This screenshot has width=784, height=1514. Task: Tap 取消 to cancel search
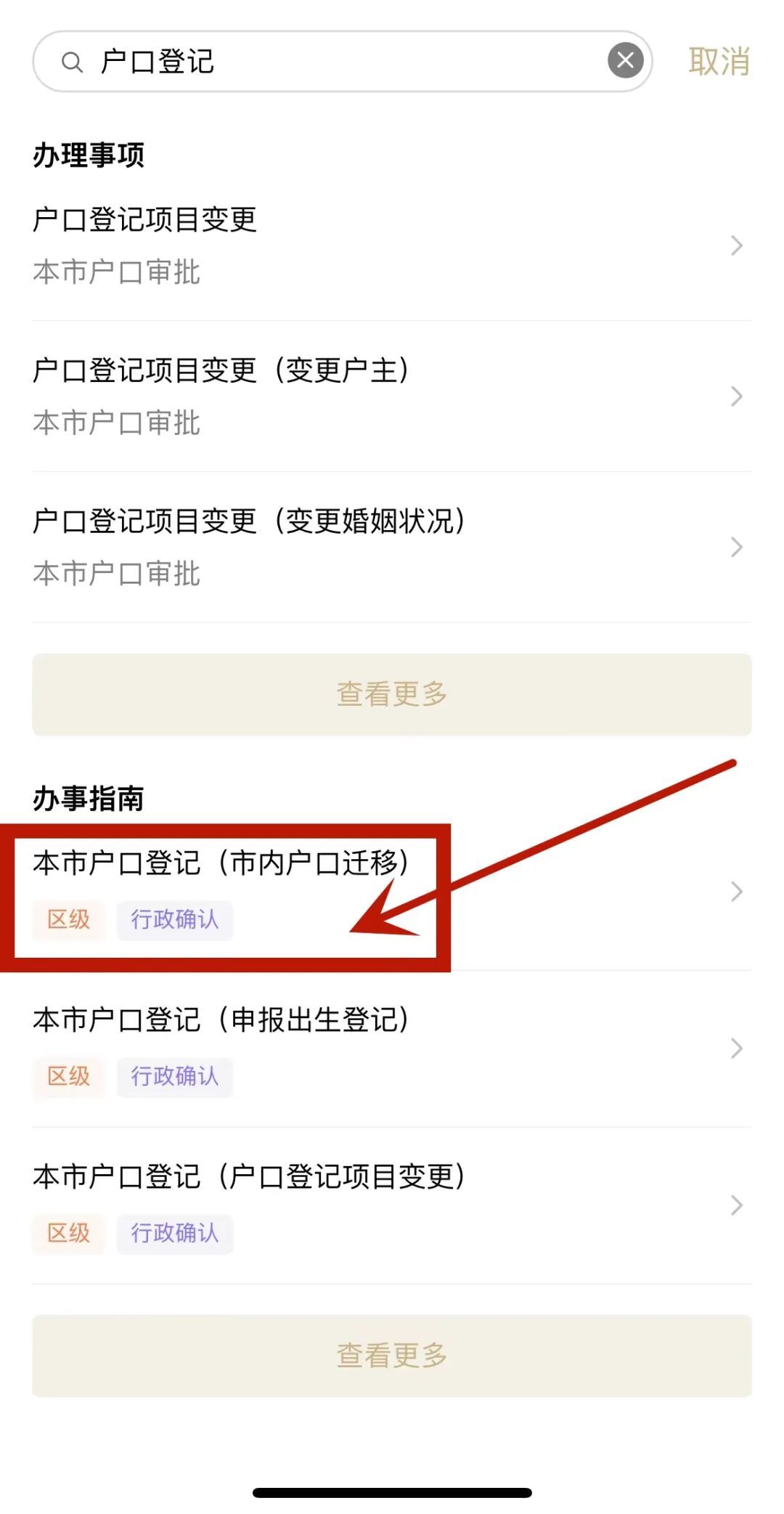pos(718,62)
